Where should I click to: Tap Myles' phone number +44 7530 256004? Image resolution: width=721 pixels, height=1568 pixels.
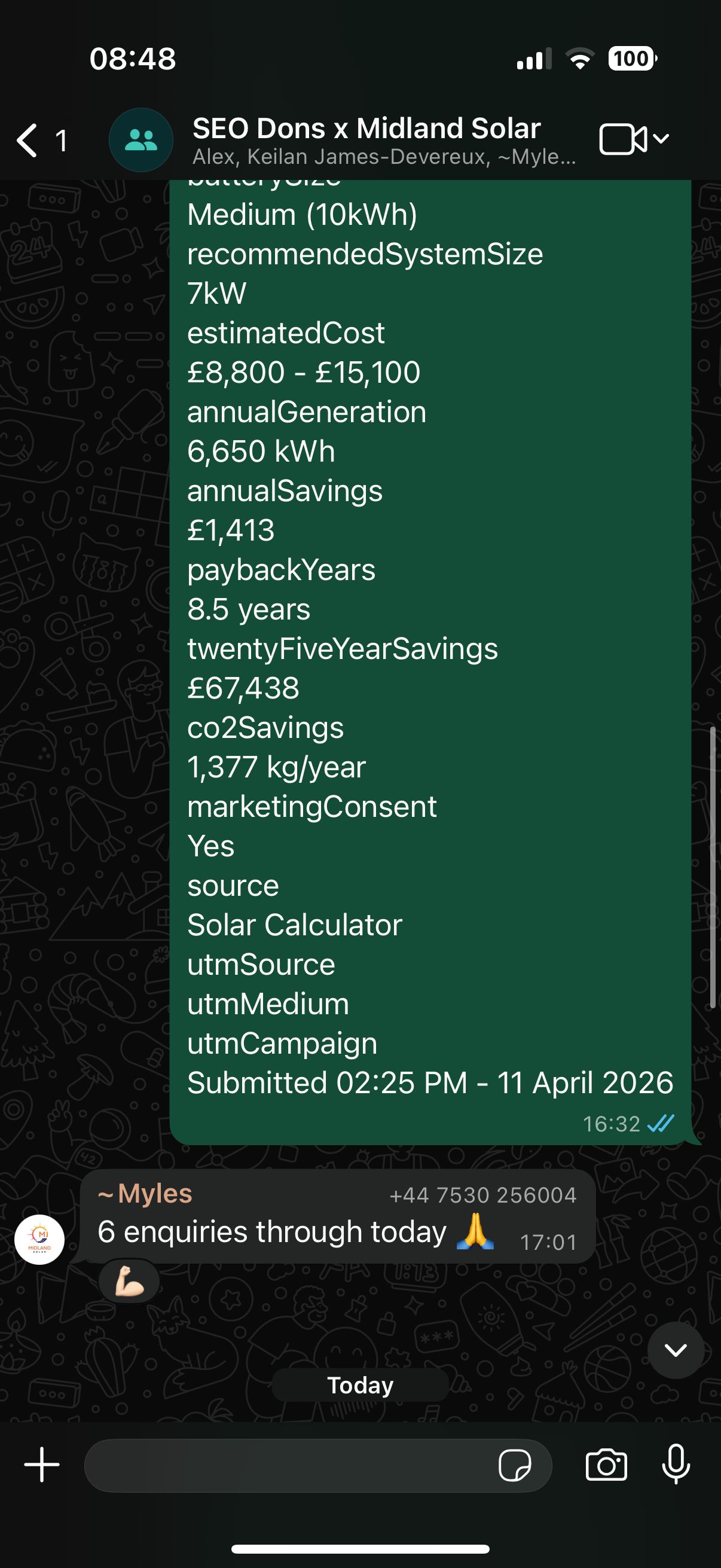point(482,1194)
